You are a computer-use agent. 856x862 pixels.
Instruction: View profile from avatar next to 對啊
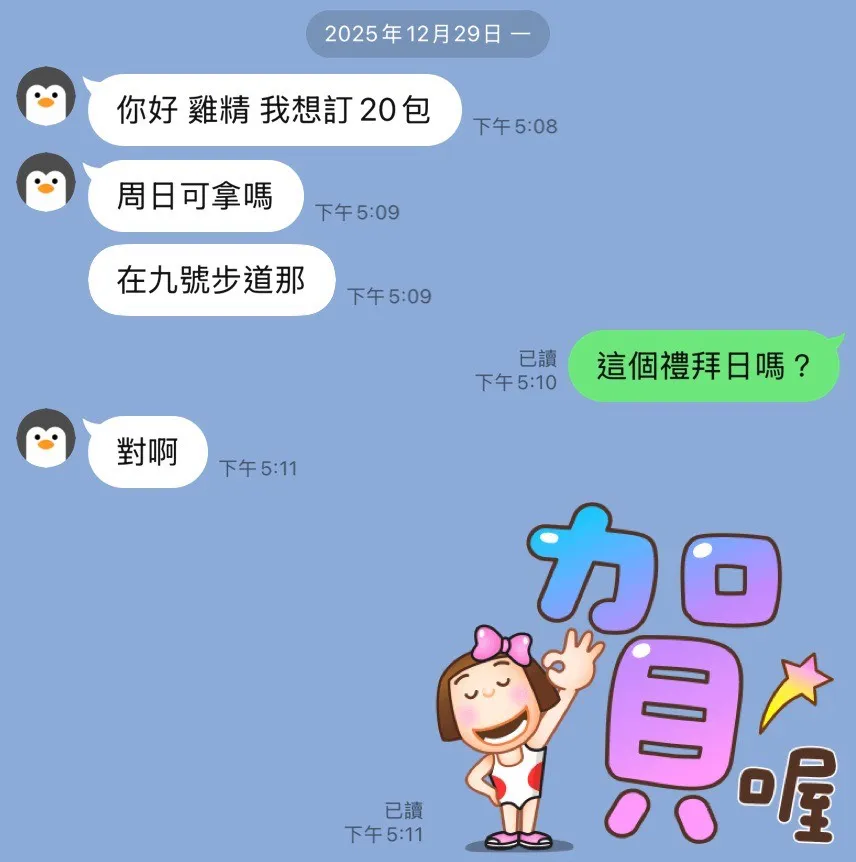[x=46, y=439]
